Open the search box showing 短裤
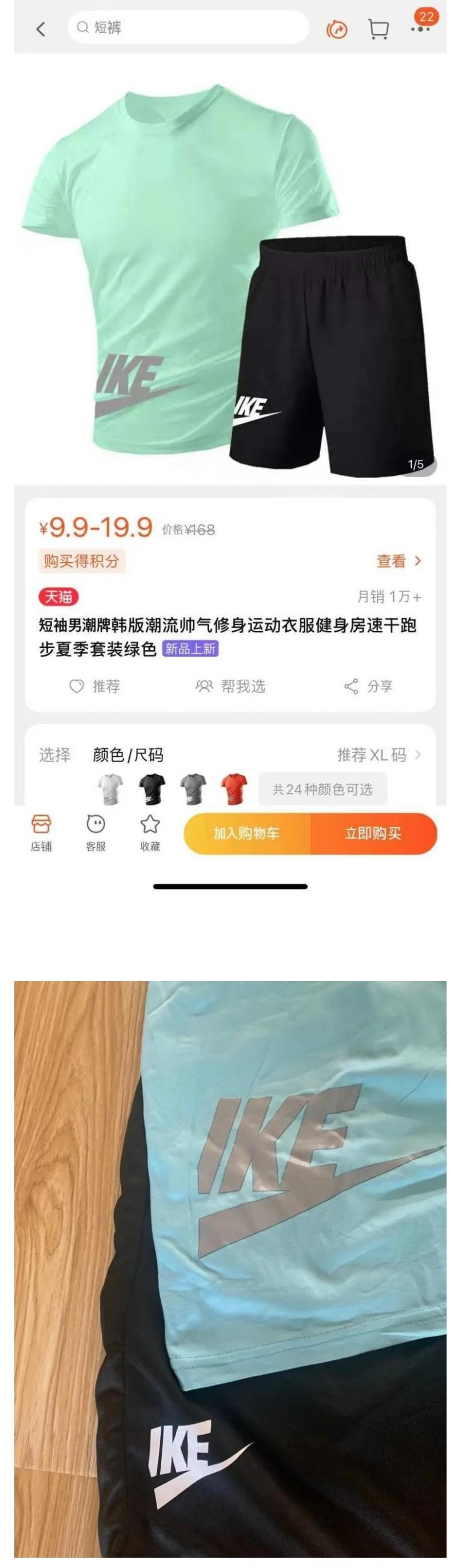 click(189, 28)
